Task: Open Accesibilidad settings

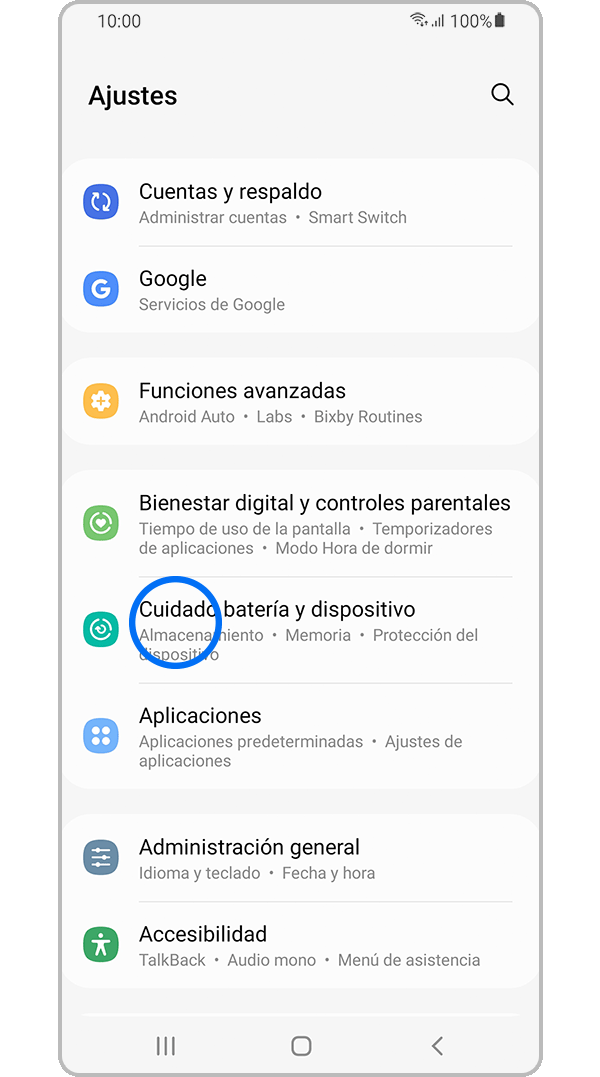Action: [x=300, y=945]
